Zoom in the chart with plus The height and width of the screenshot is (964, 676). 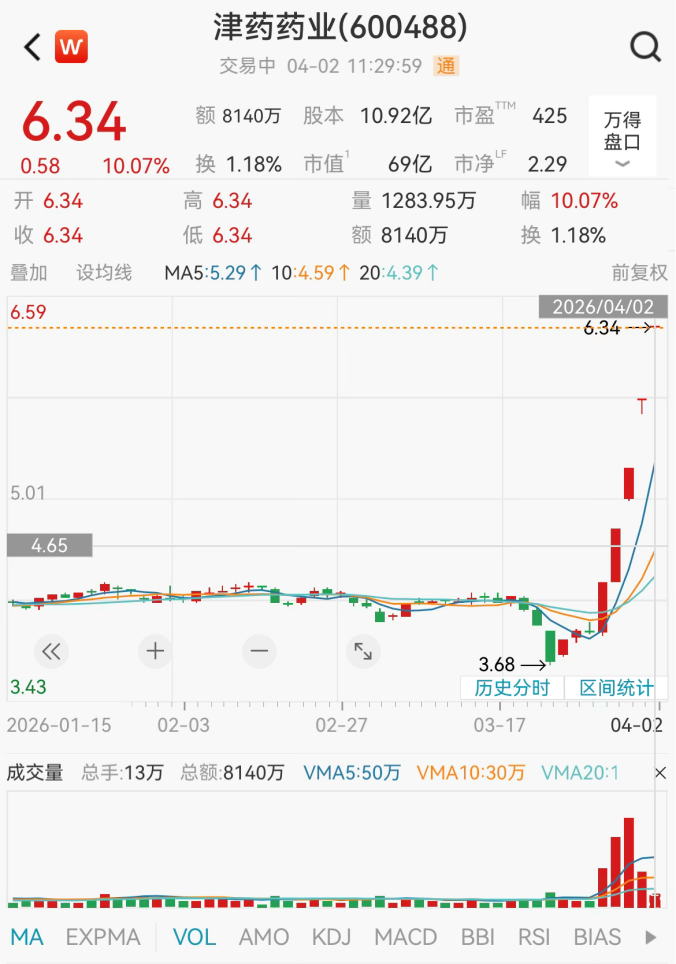pos(155,652)
